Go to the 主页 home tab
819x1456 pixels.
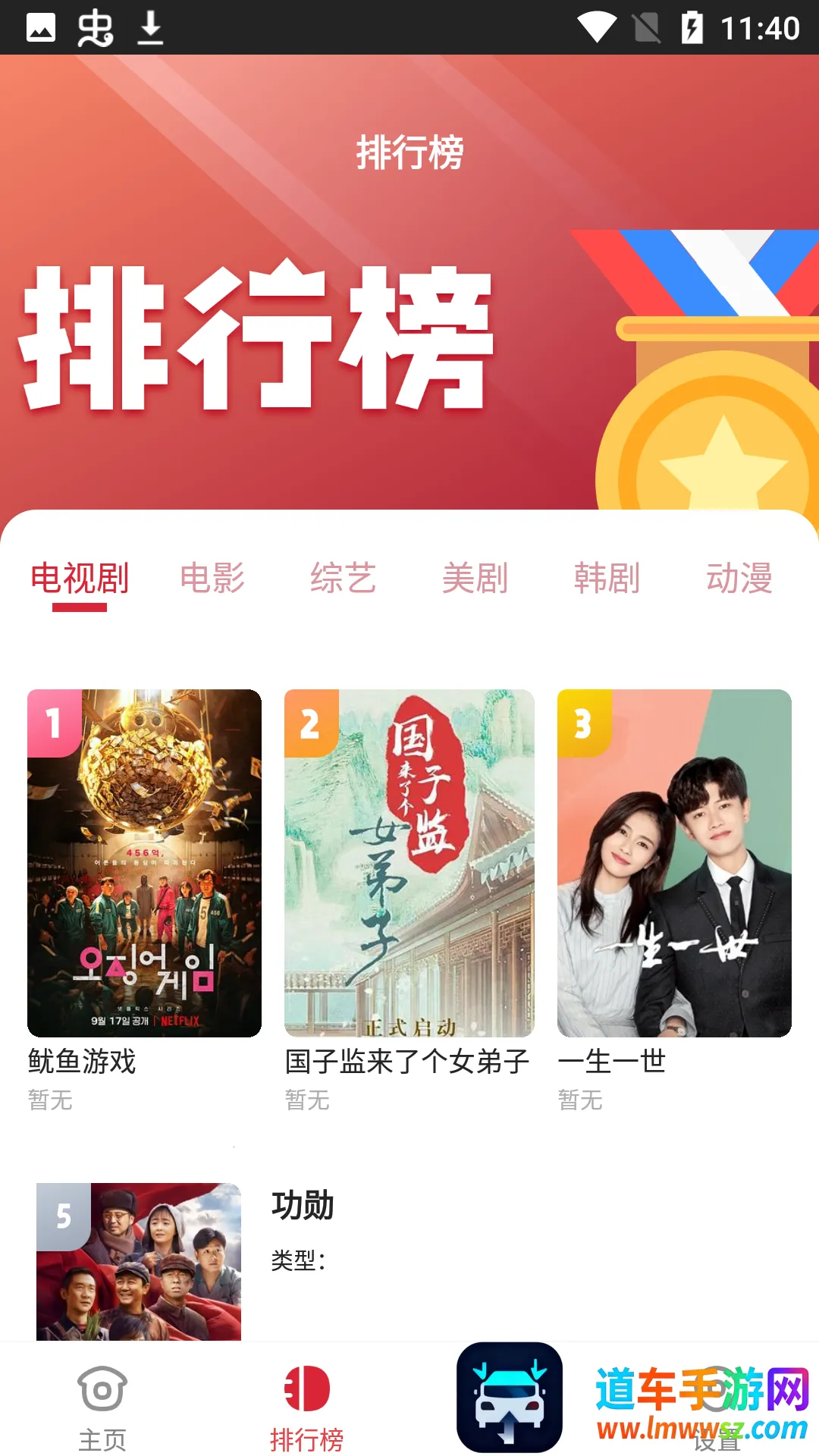(x=102, y=1407)
